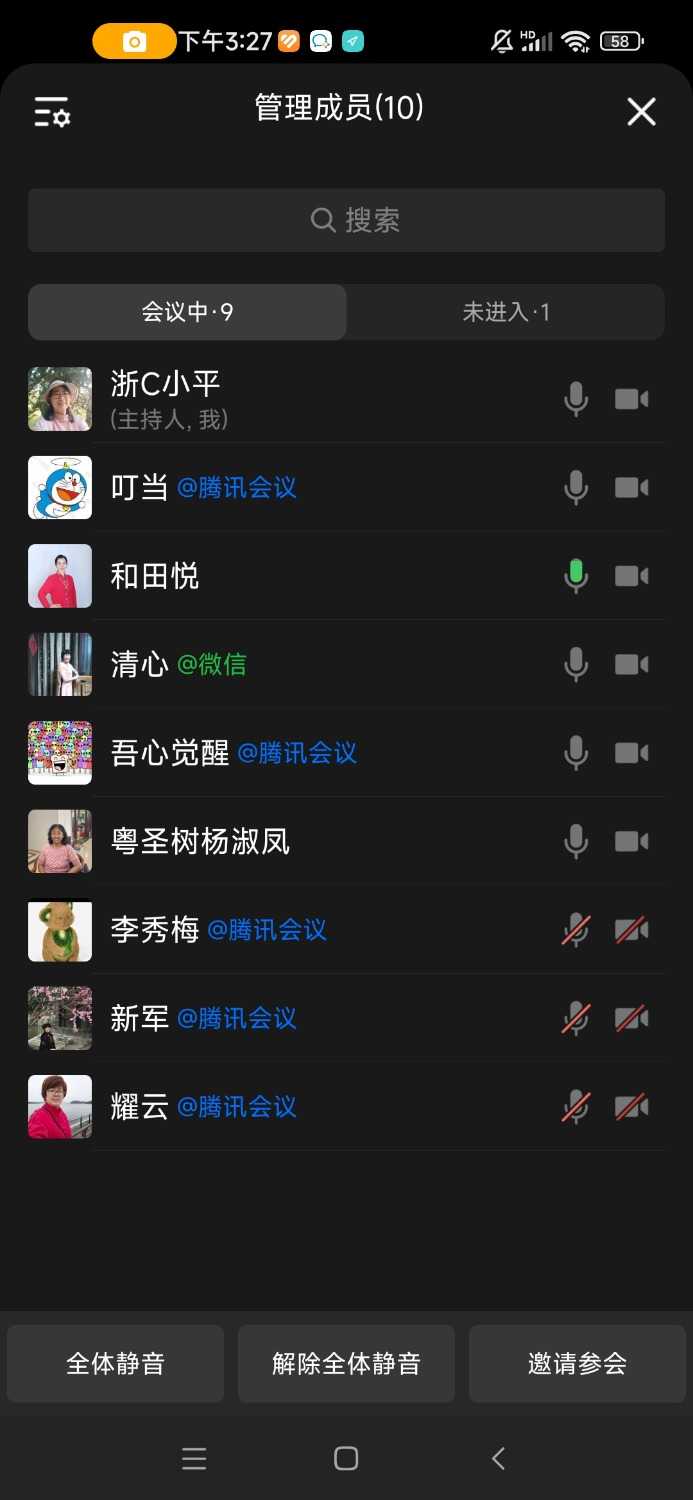
Task: Select the 会议中 tab
Action: (187, 312)
